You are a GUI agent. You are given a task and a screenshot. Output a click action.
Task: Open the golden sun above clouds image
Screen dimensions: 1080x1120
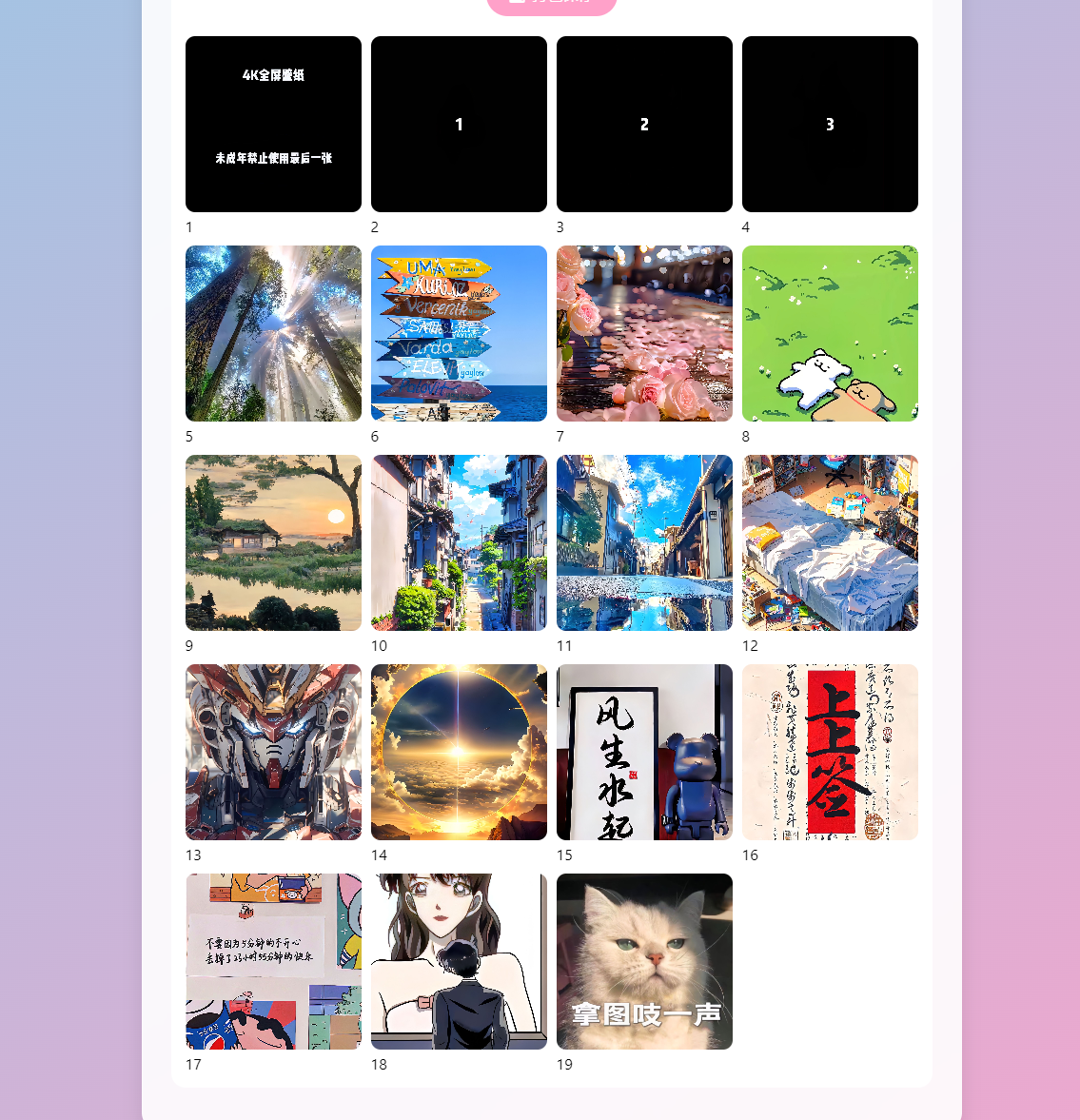pyautogui.click(x=459, y=752)
